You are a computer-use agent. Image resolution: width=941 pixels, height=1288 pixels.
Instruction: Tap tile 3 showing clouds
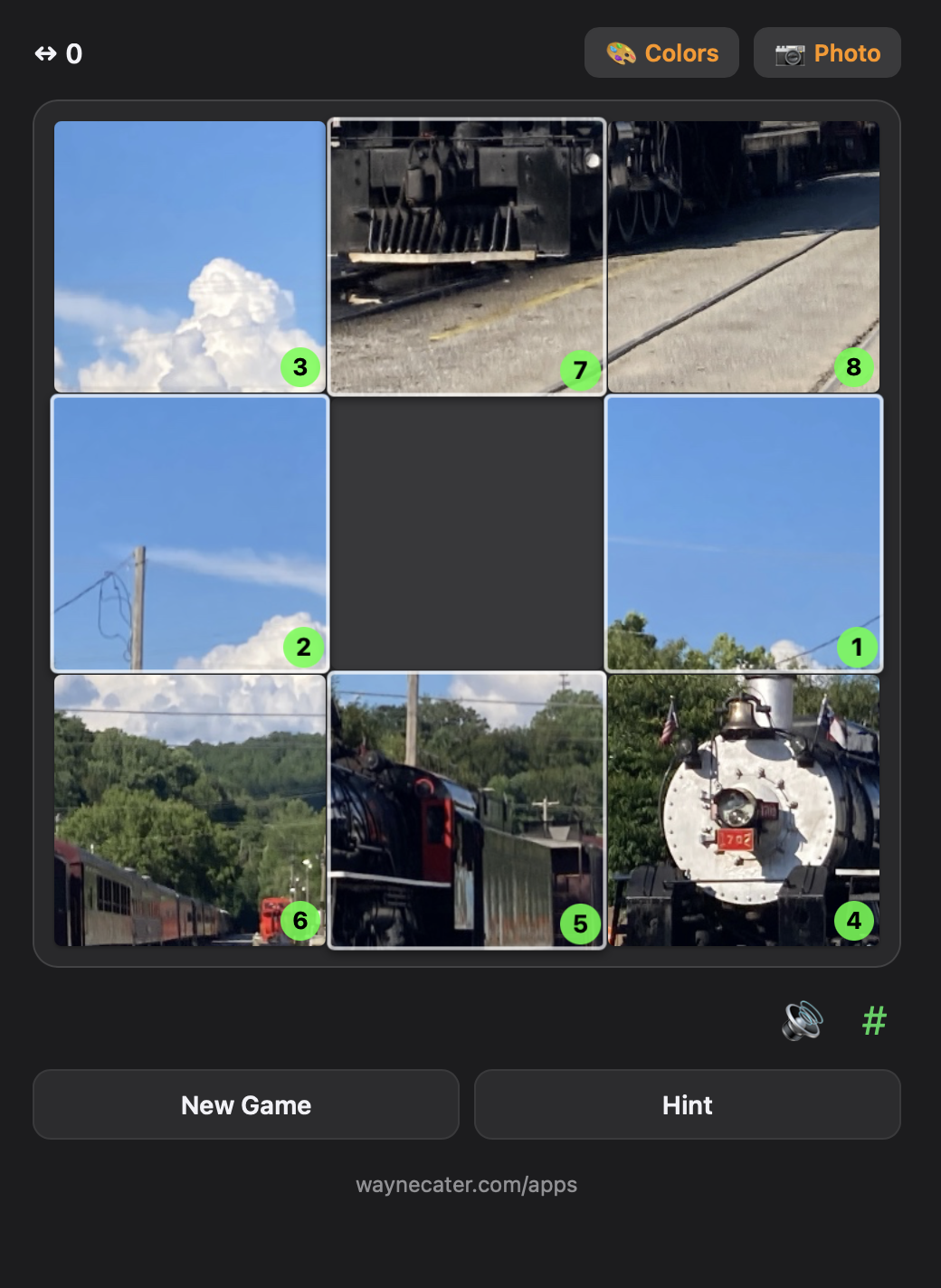coord(189,257)
